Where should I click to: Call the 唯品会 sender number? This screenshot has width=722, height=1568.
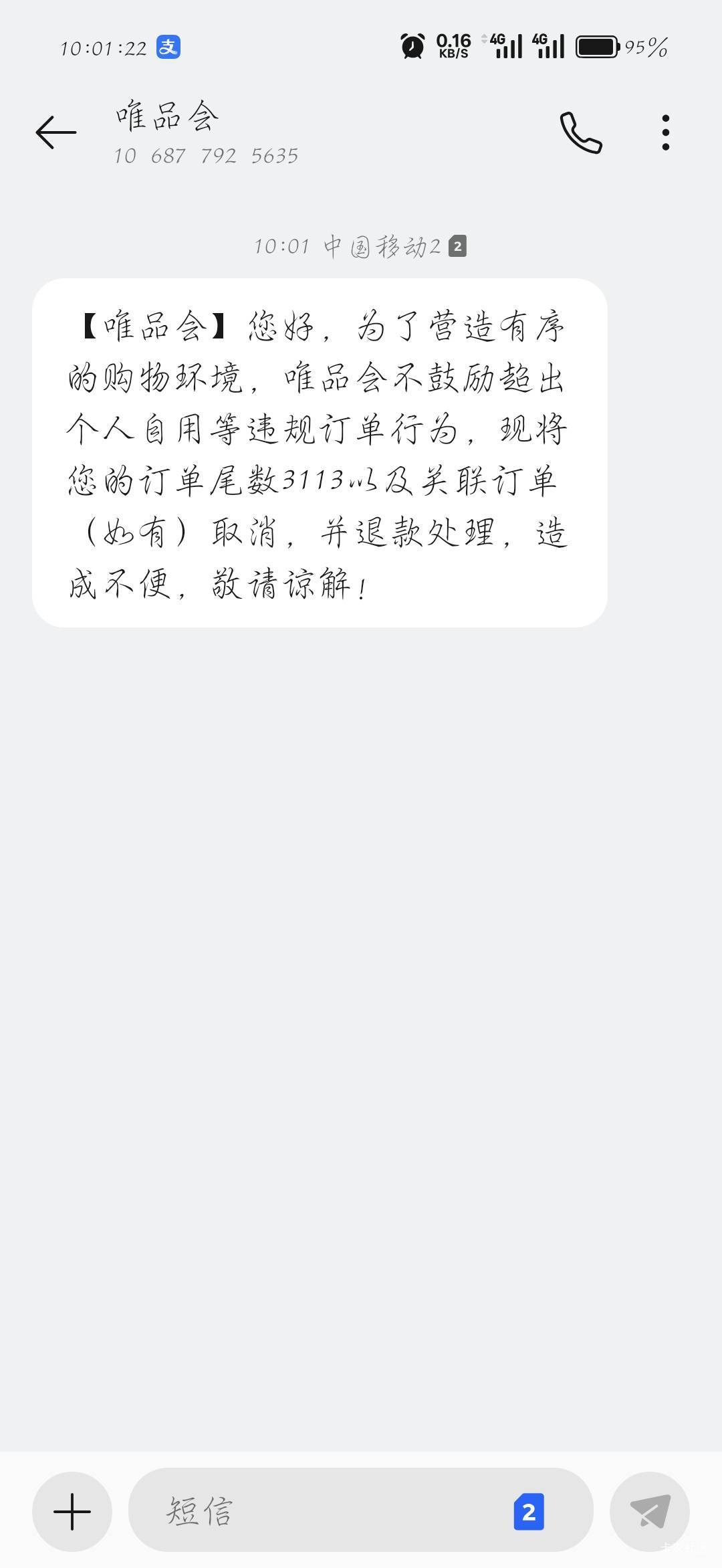[x=580, y=132]
